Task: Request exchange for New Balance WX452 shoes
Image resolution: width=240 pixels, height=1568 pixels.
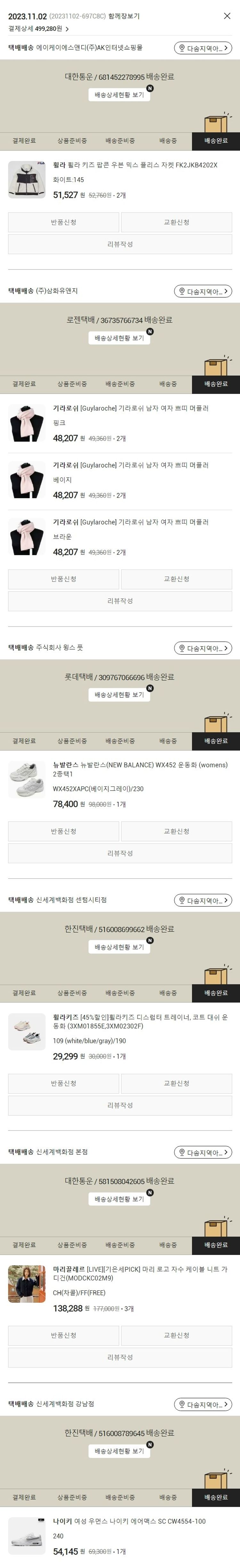Action: [x=176, y=831]
